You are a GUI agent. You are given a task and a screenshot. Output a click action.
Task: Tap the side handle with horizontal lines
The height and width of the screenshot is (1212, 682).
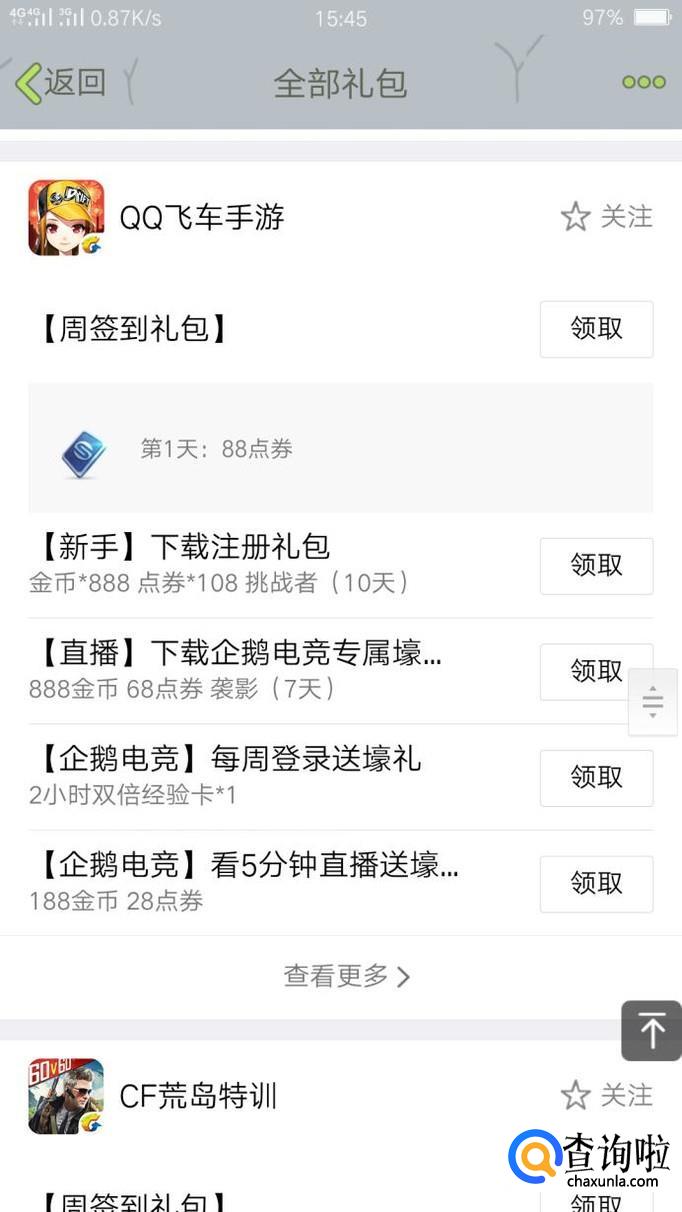(652, 702)
